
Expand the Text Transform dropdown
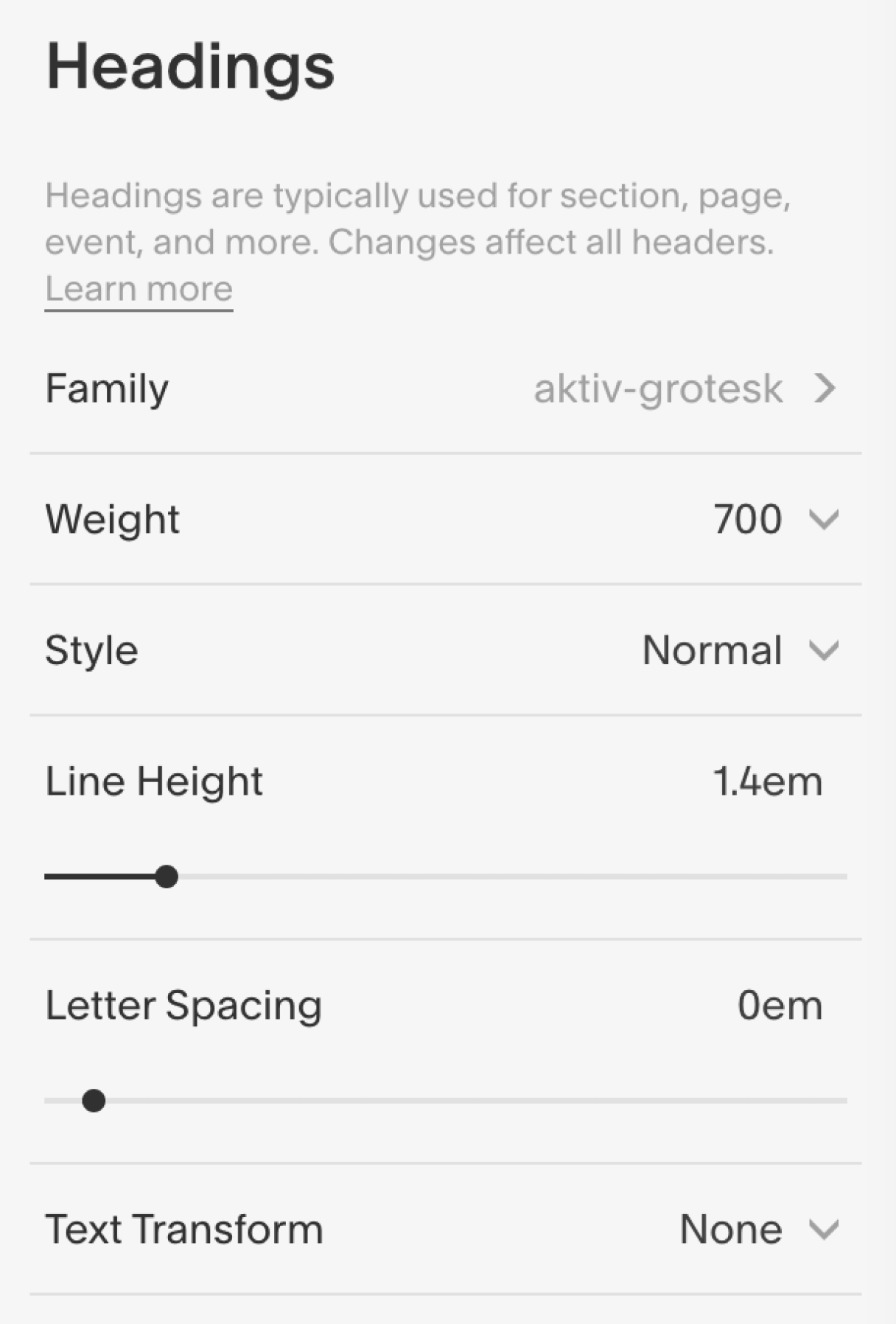pos(759,1229)
